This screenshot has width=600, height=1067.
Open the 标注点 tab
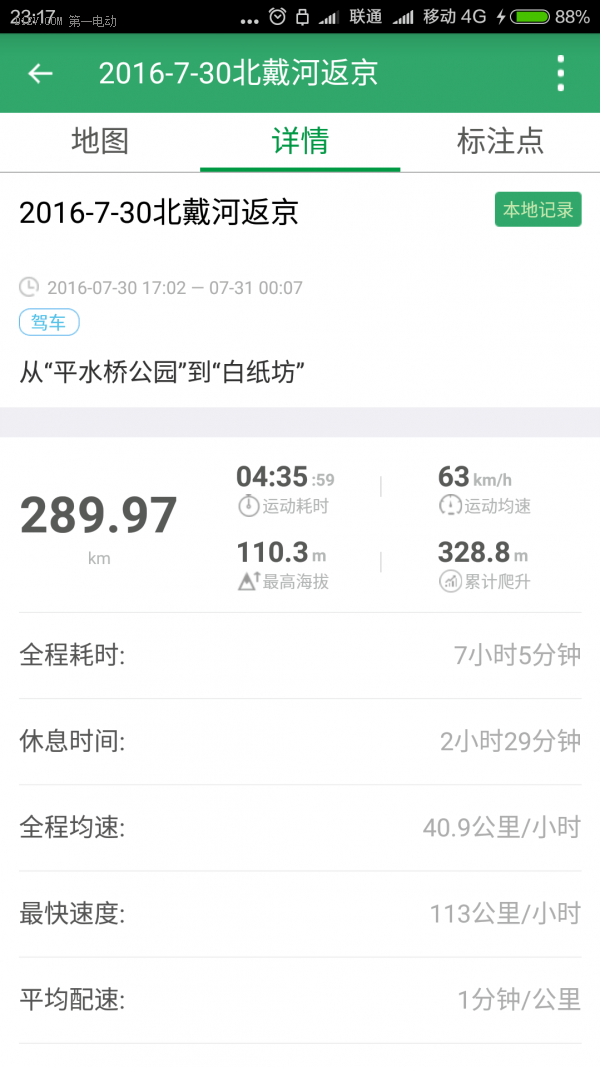coord(500,142)
